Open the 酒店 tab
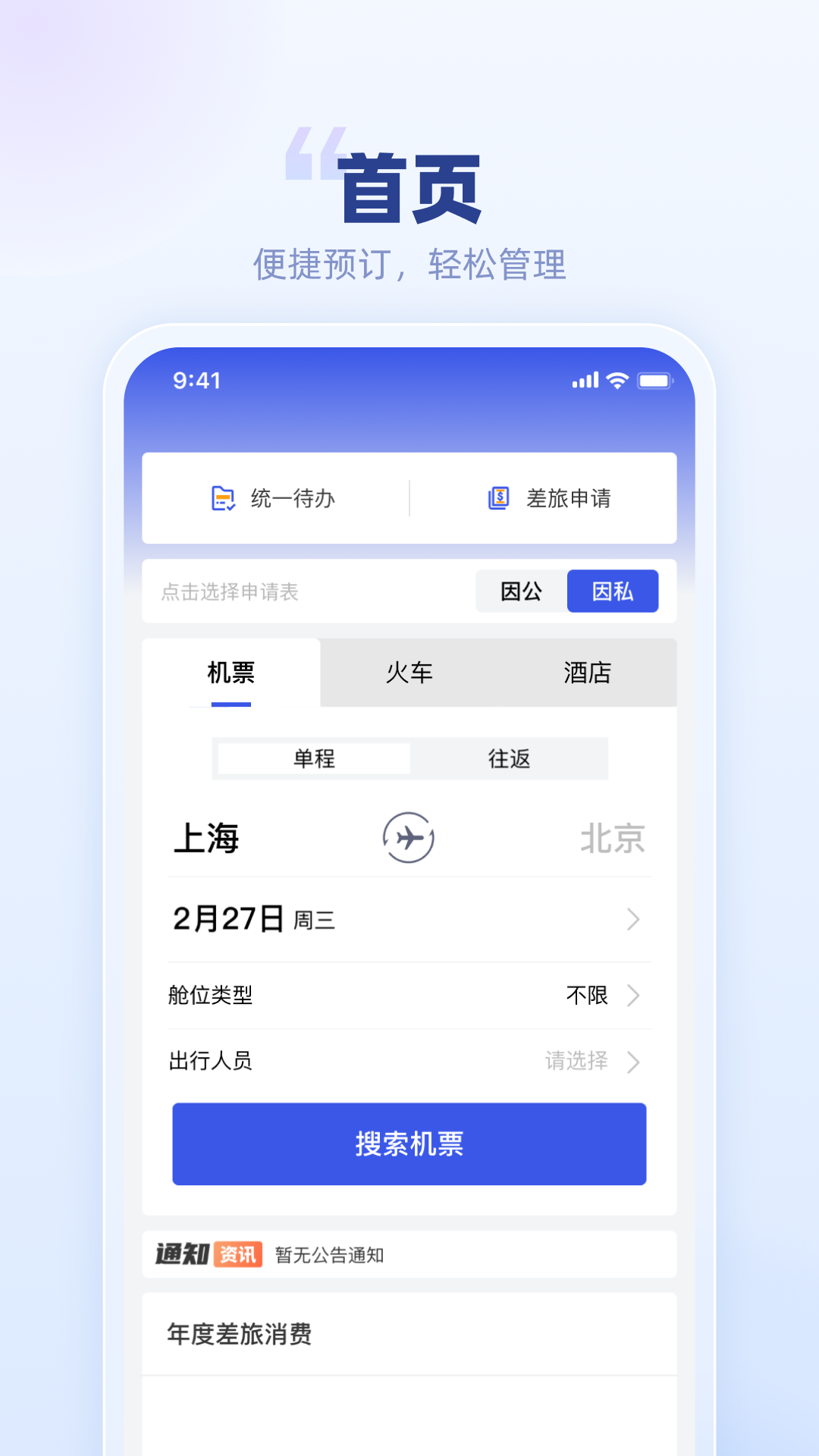The width and height of the screenshot is (819, 1456). 585,673
